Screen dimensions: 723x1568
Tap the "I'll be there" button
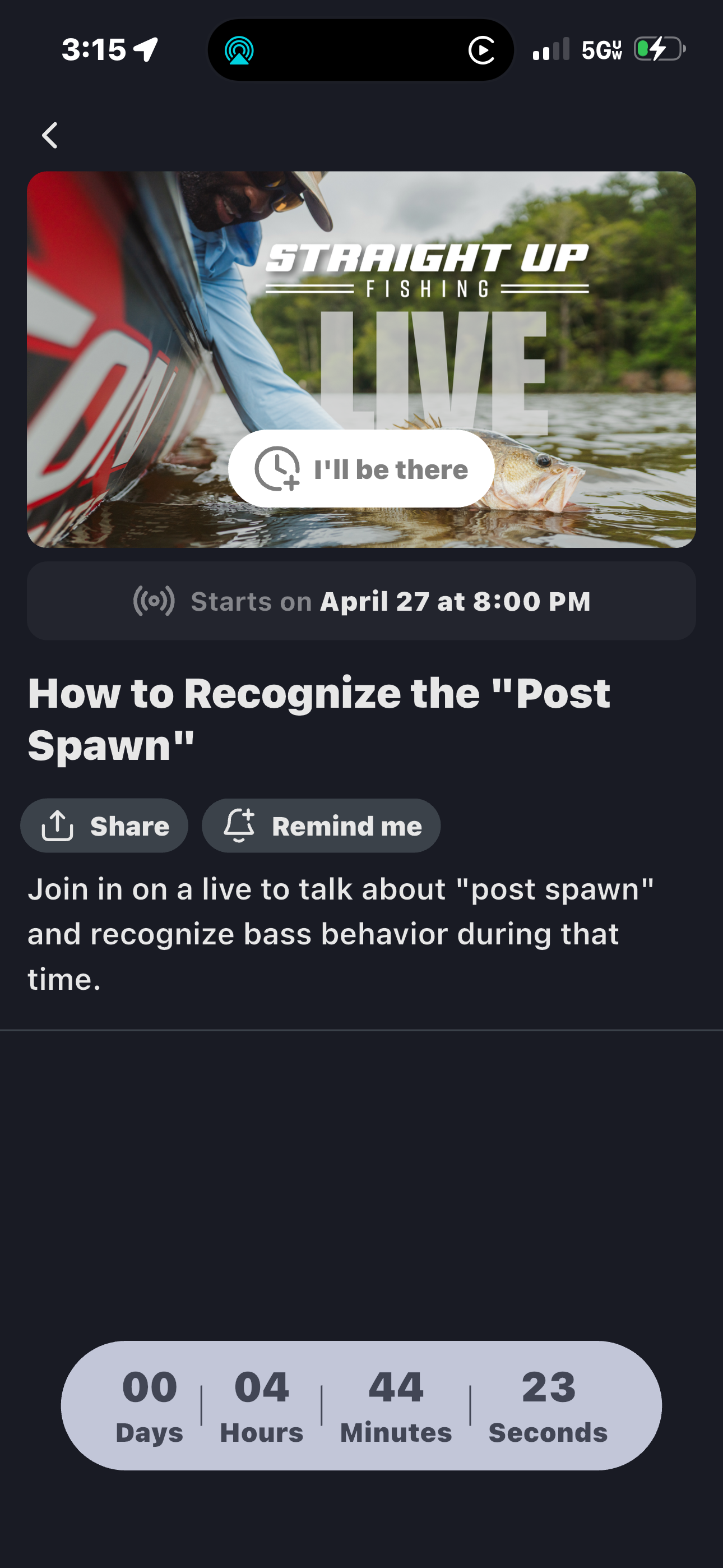point(361,469)
